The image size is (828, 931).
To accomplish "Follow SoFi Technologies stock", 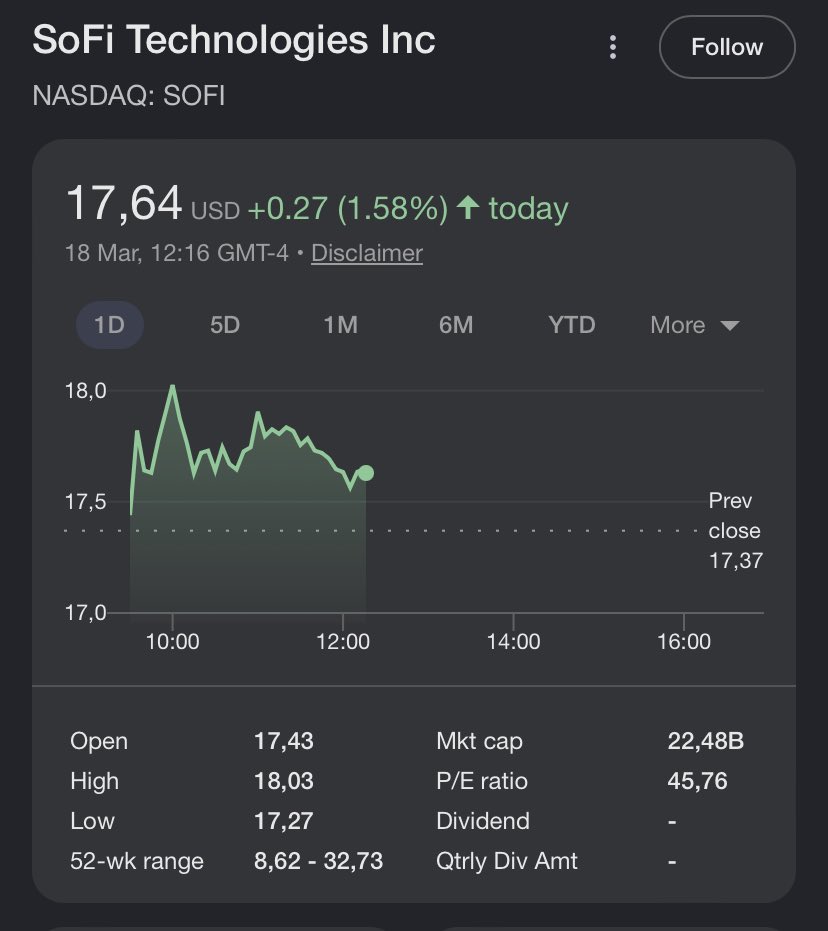I will 727,47.
